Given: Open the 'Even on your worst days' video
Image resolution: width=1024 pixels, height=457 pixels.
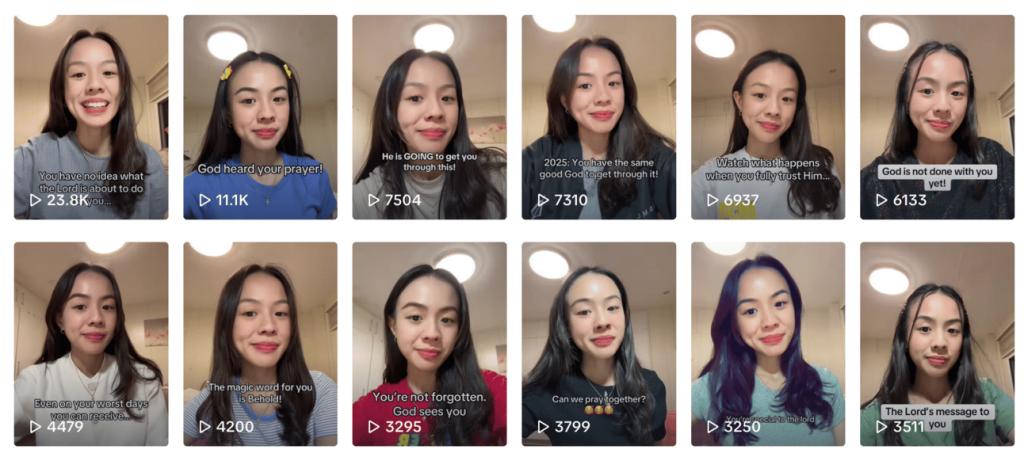Looking at the screenshot, I should [91, 343].
